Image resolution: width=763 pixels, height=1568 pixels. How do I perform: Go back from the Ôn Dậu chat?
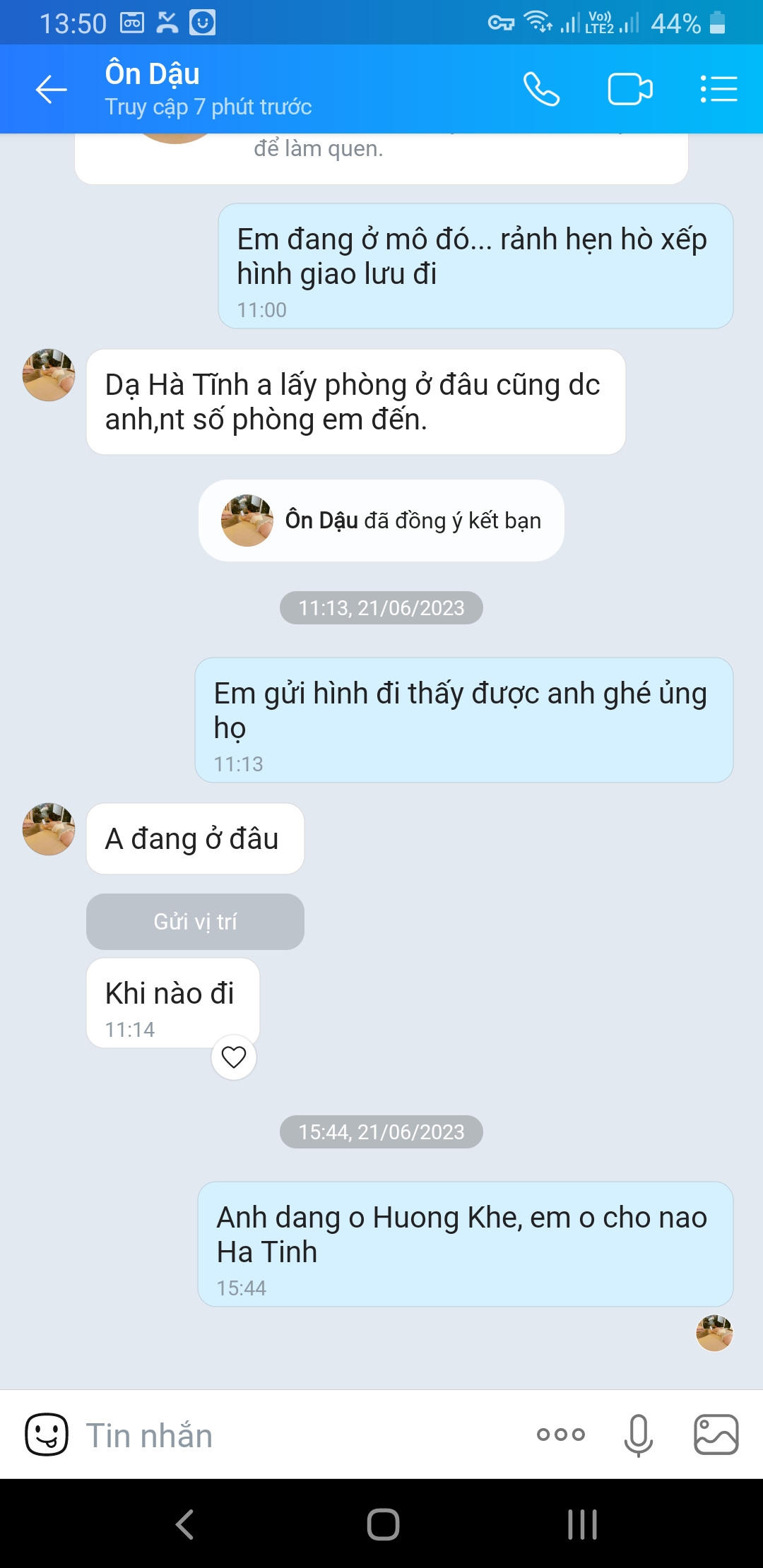click(52, 90)
